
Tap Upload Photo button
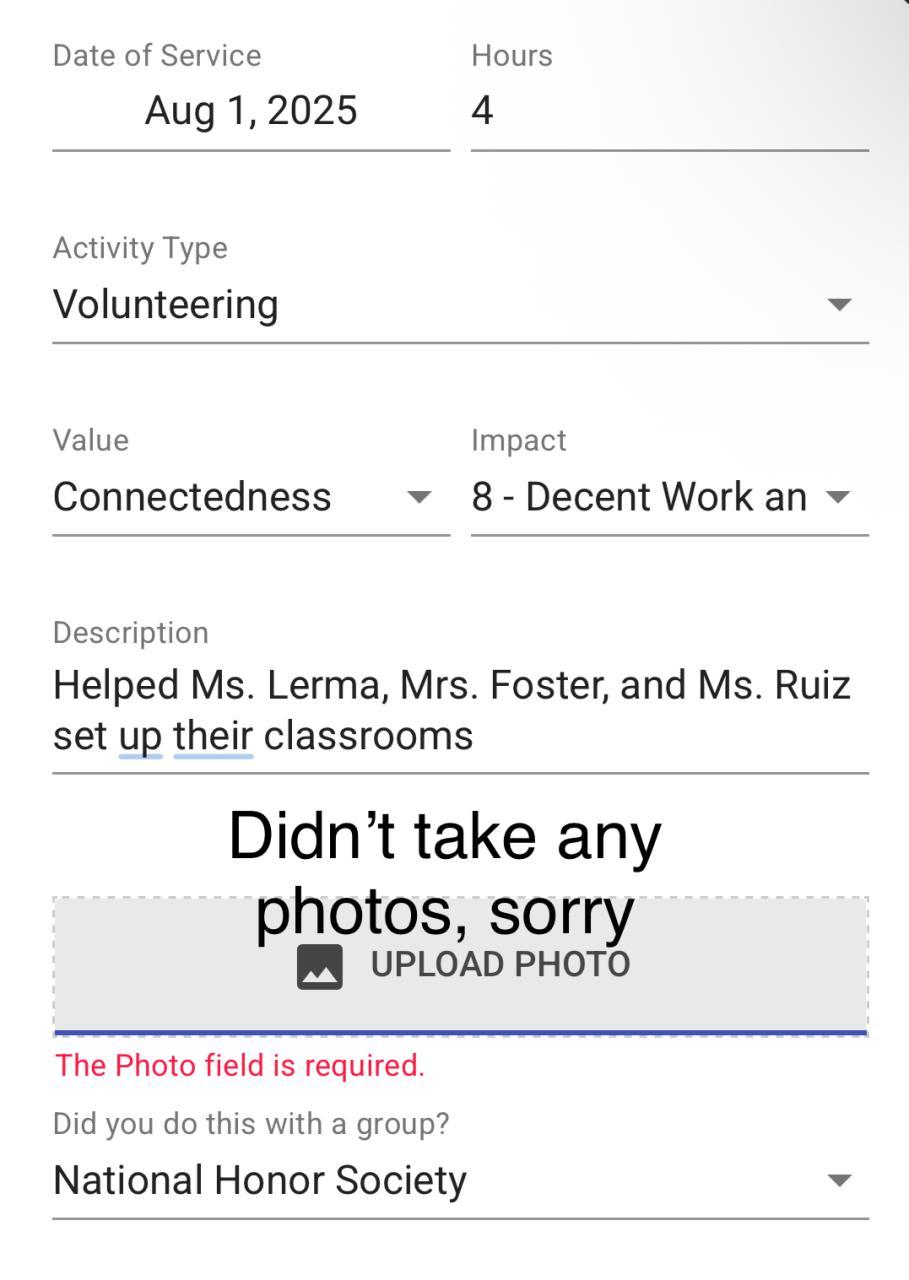point(462,966)
